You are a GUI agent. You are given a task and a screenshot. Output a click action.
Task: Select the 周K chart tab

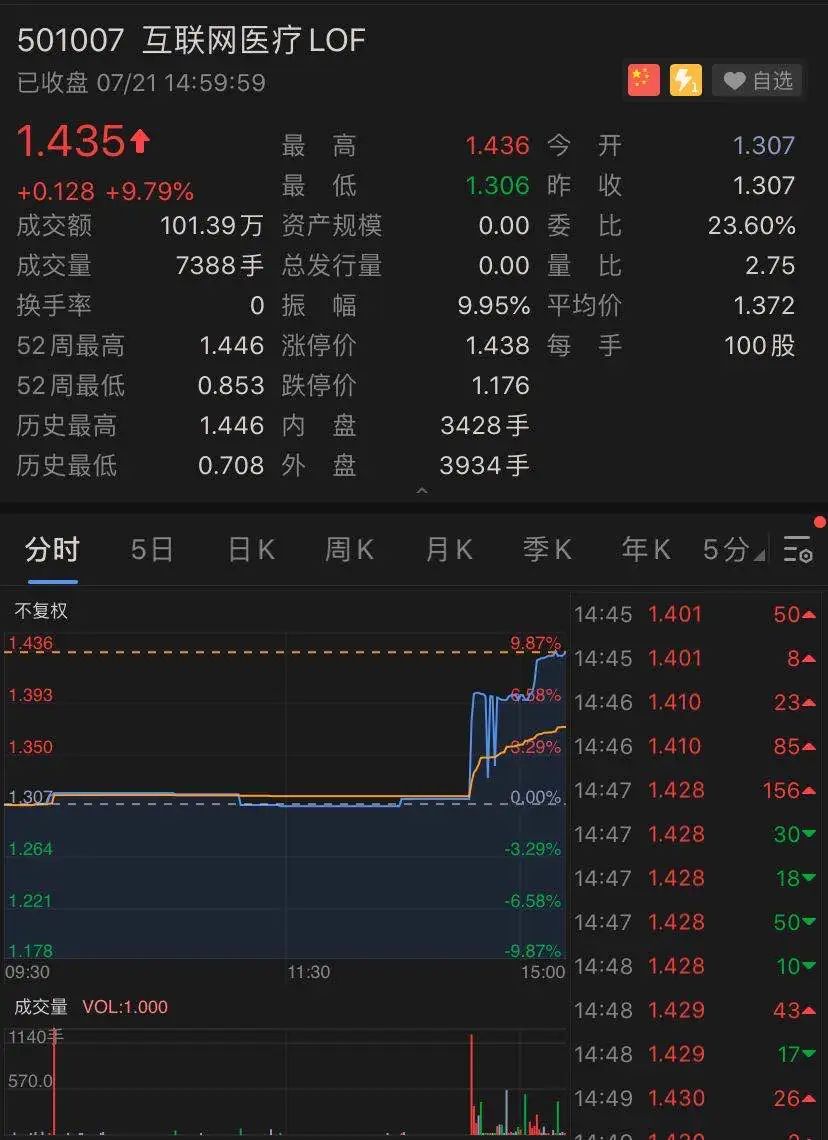point(349,549)
